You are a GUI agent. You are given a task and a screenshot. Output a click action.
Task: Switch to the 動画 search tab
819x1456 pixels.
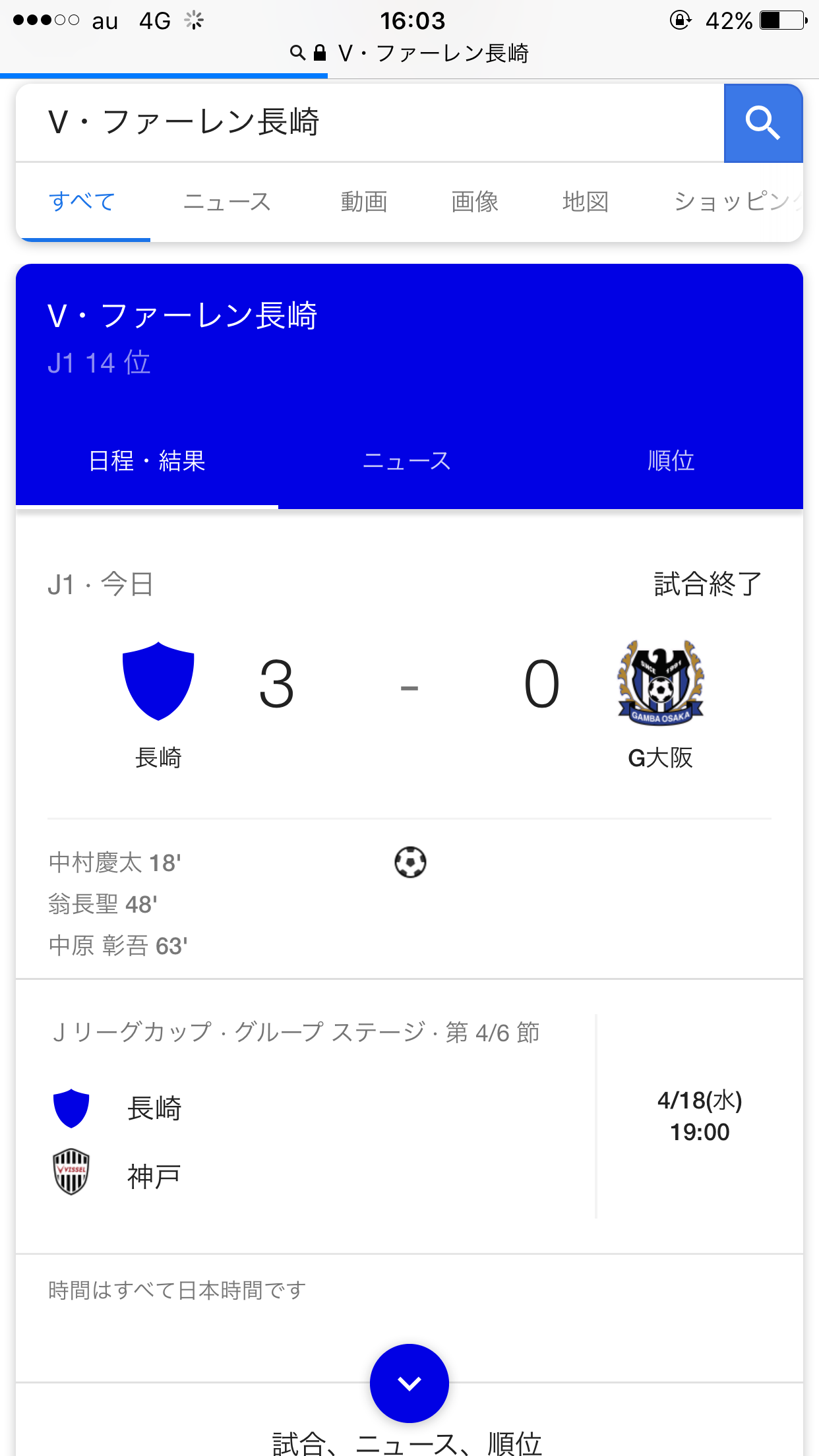point(364,202)
